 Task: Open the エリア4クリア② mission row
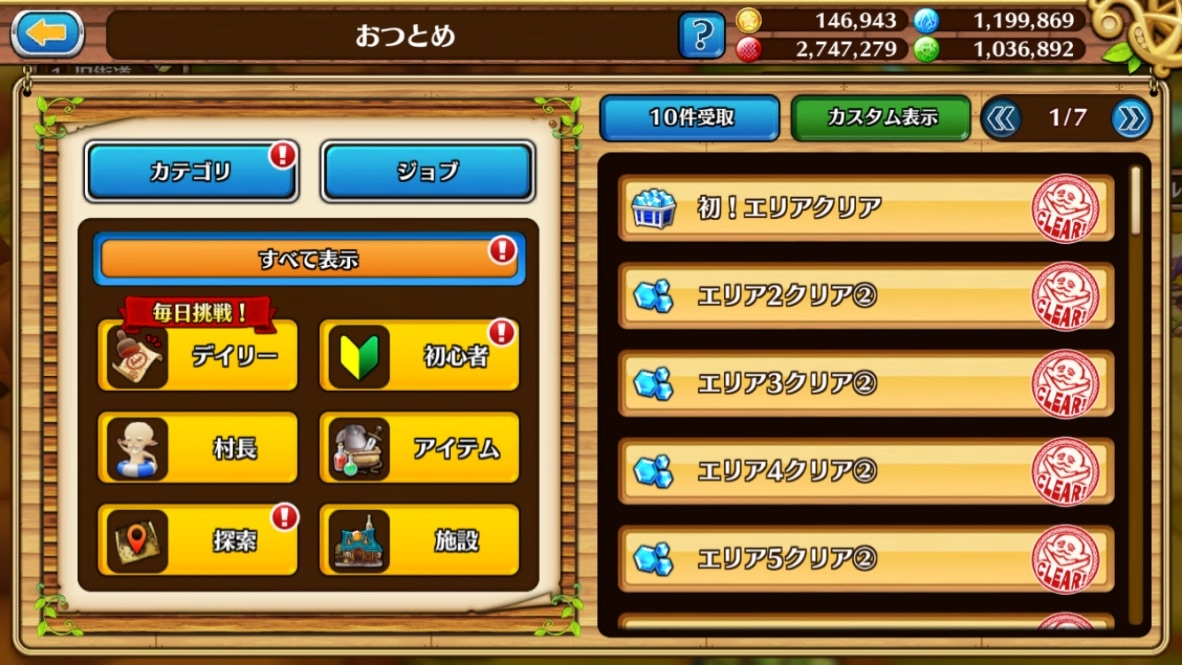[865, 471]
